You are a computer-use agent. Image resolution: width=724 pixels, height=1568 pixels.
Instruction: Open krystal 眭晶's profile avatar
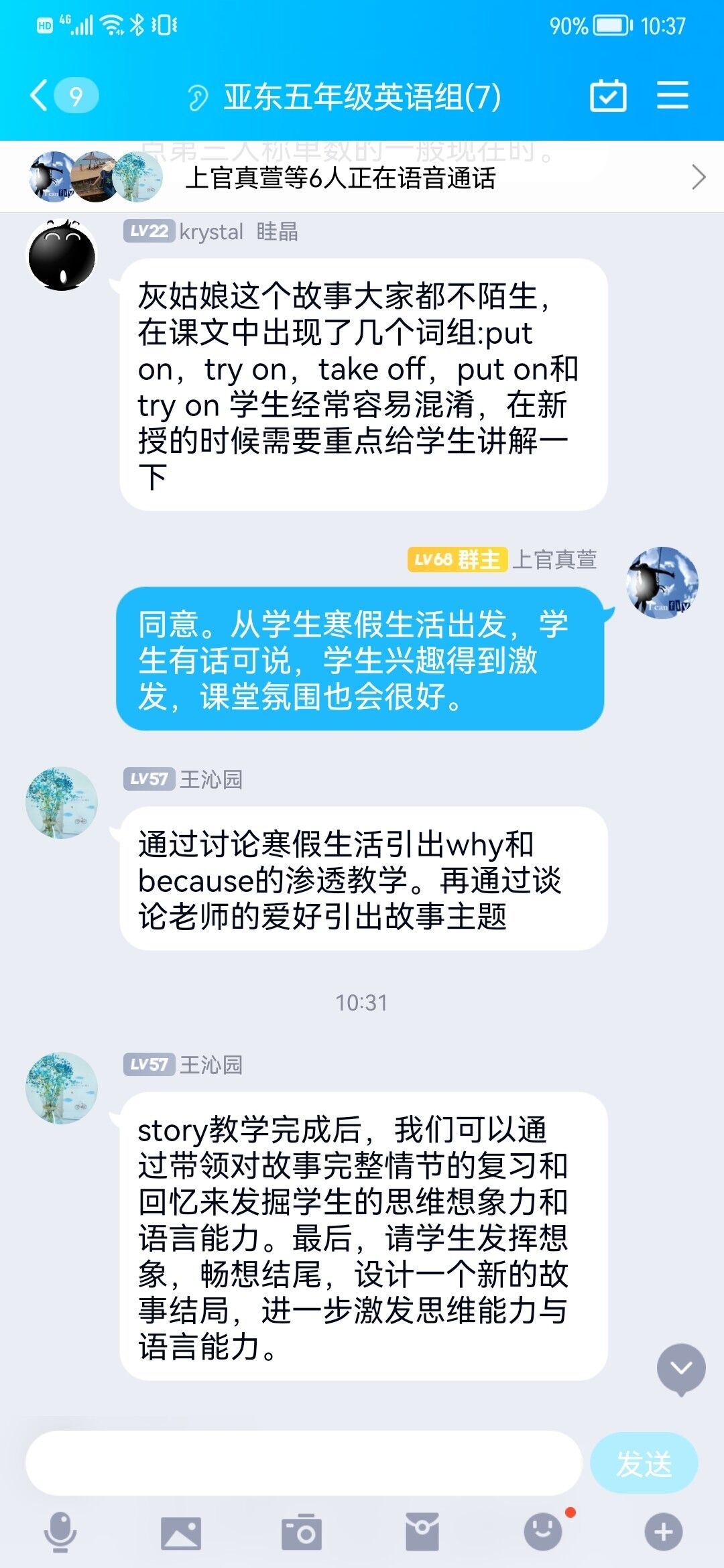click(62, 255)
